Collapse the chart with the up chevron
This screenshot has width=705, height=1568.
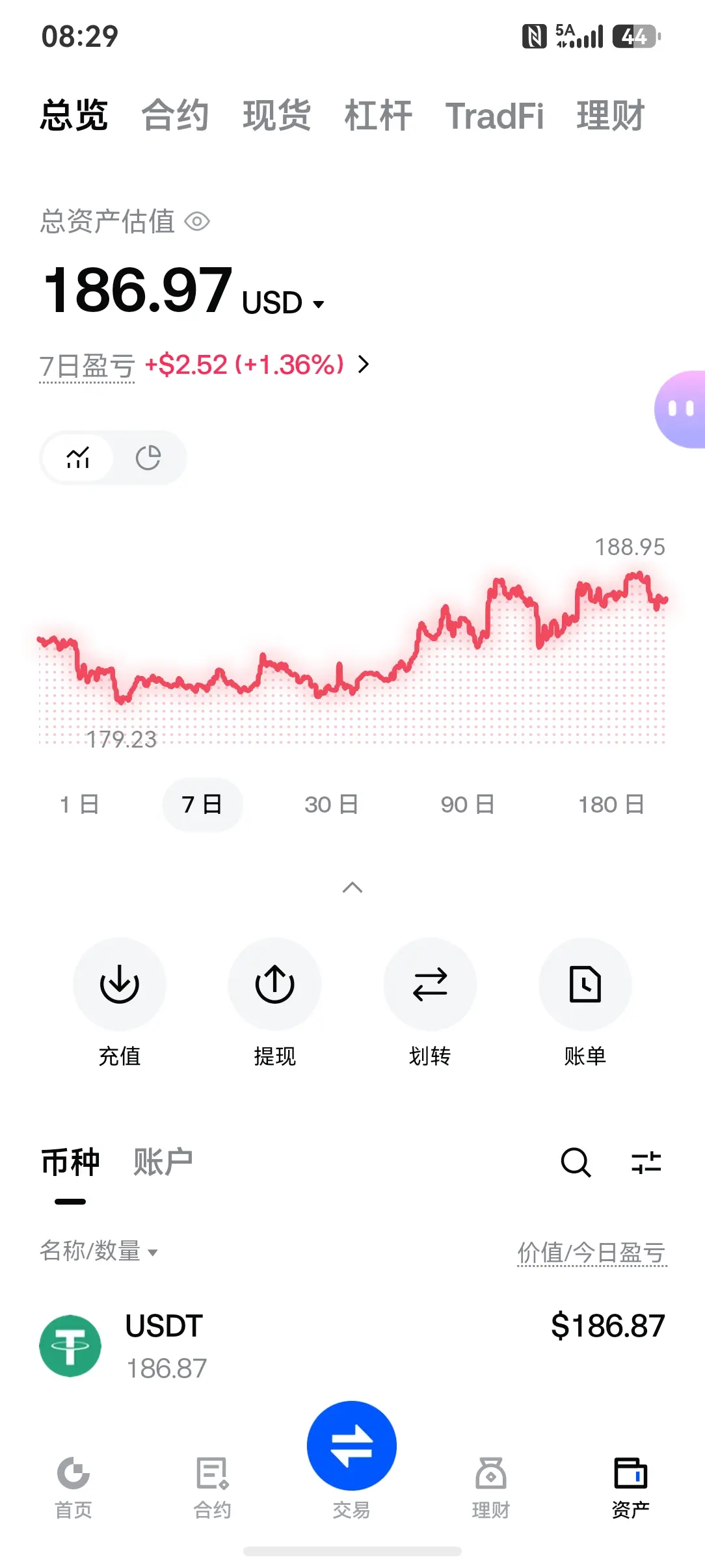click(352, 887)
